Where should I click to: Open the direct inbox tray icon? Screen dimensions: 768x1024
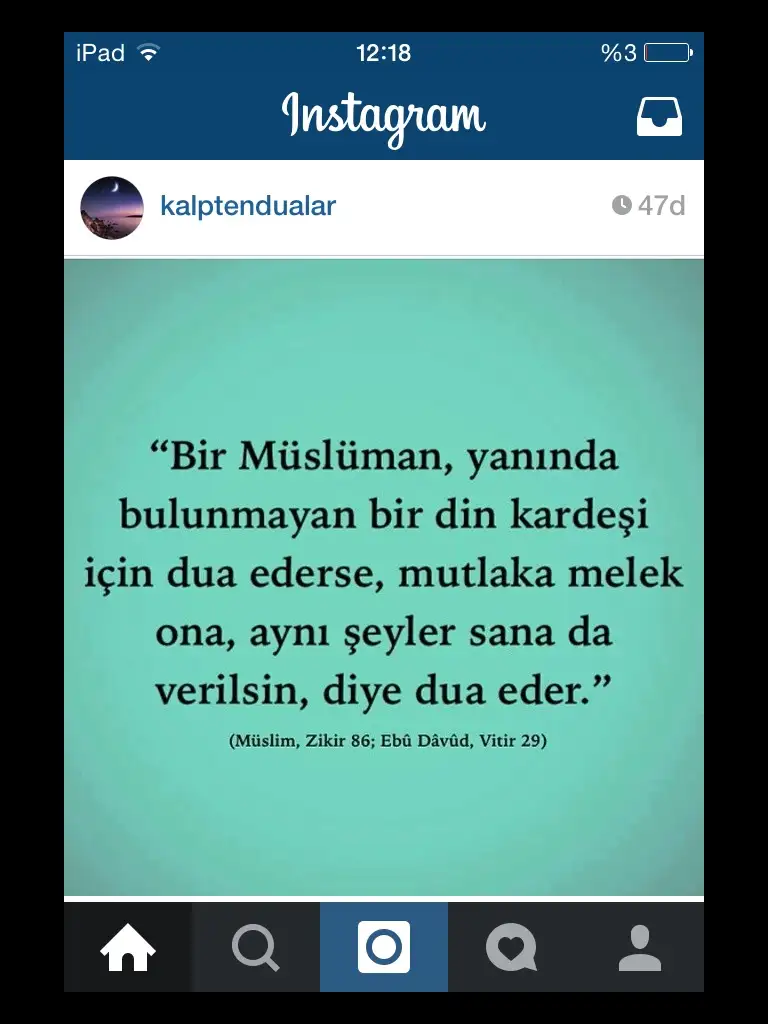click(x=660, y=117)
